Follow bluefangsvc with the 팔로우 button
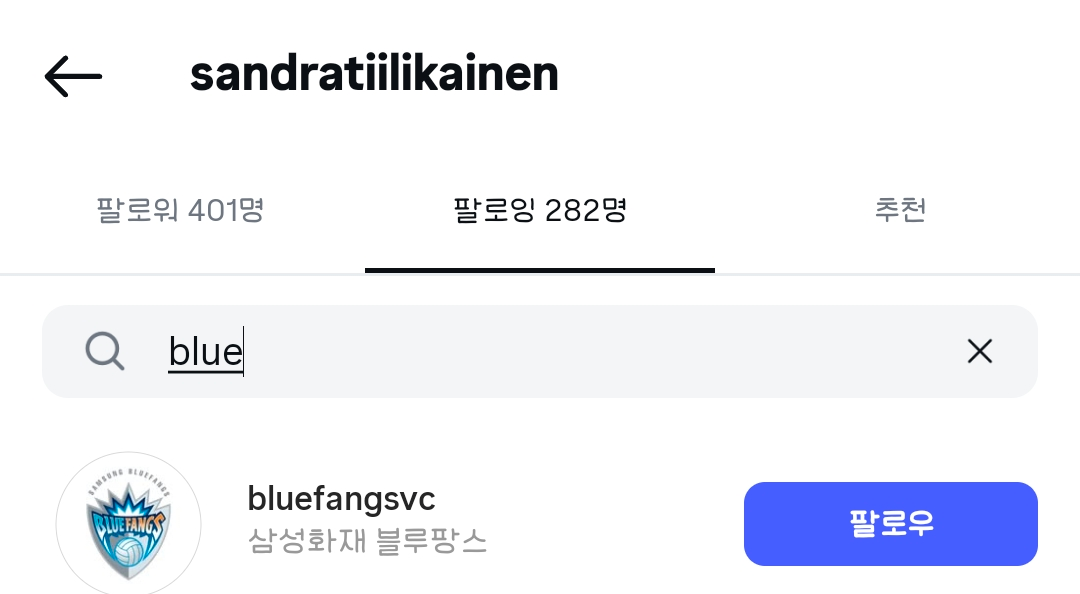Image resolution: width=1080 pixels, height=594 pixels. point(890,524)
